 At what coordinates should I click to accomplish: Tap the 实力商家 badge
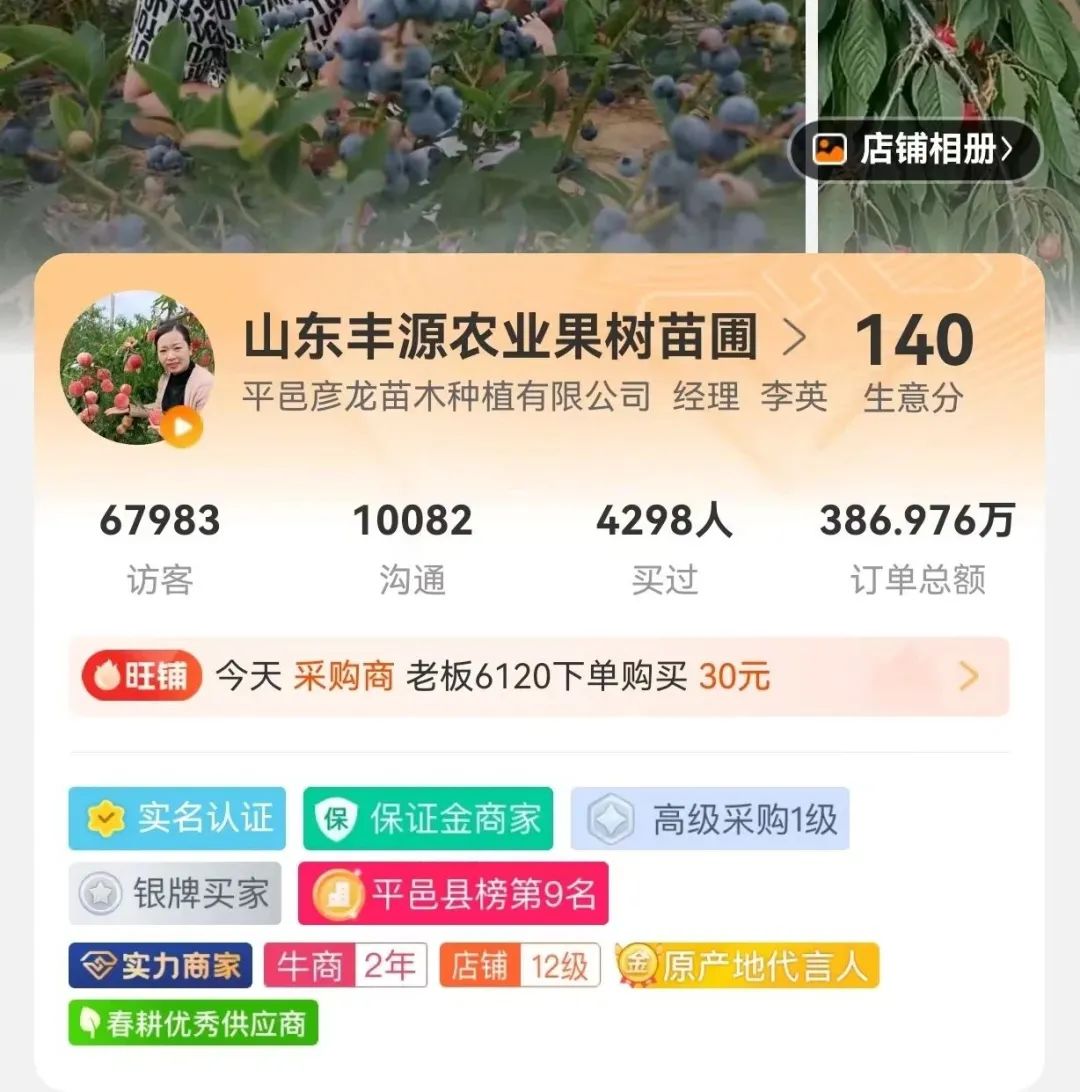(x=160, y=966)
